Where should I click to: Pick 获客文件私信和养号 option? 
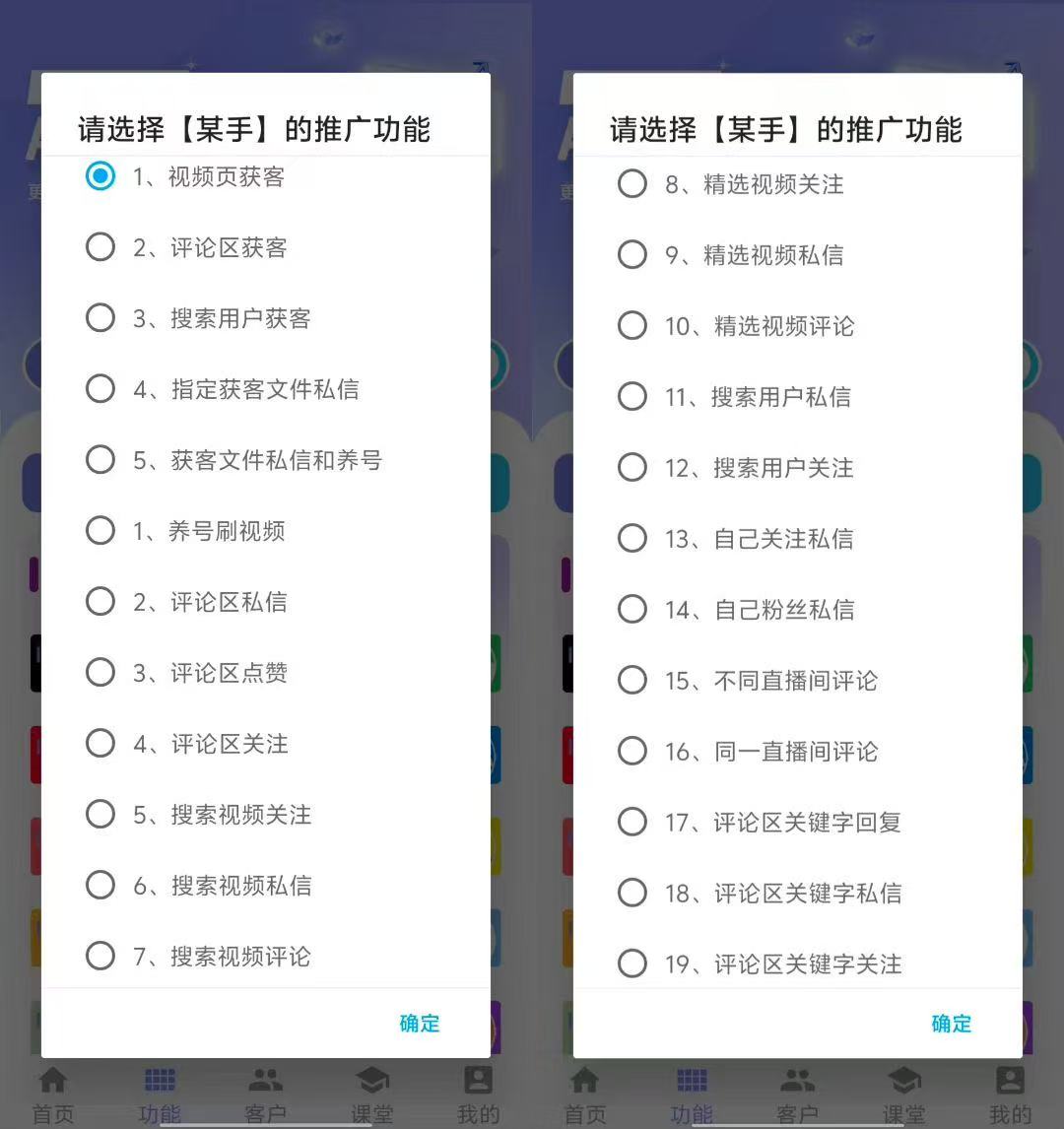tap(100, 460)
